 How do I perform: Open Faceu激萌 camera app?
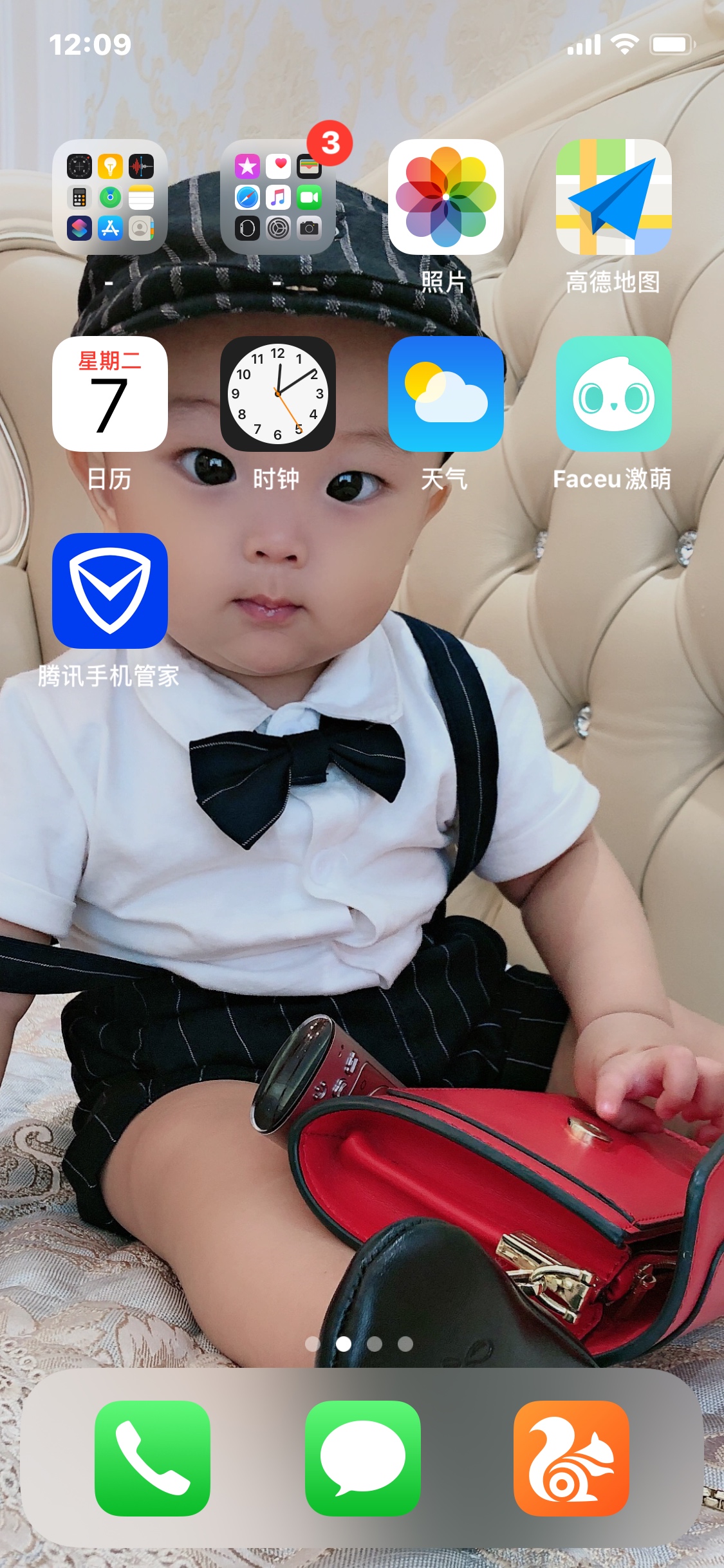(613, 394)
